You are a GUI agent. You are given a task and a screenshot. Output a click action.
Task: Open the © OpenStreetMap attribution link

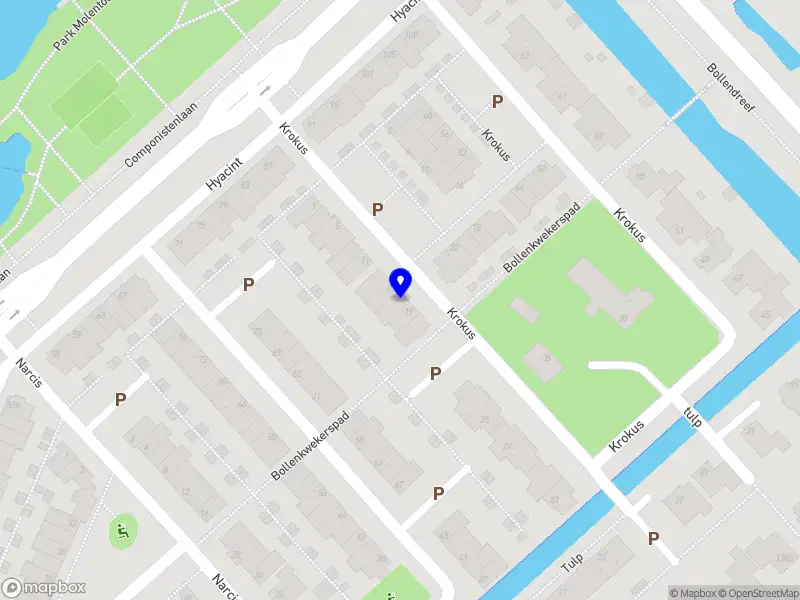[x=756, y=593]
